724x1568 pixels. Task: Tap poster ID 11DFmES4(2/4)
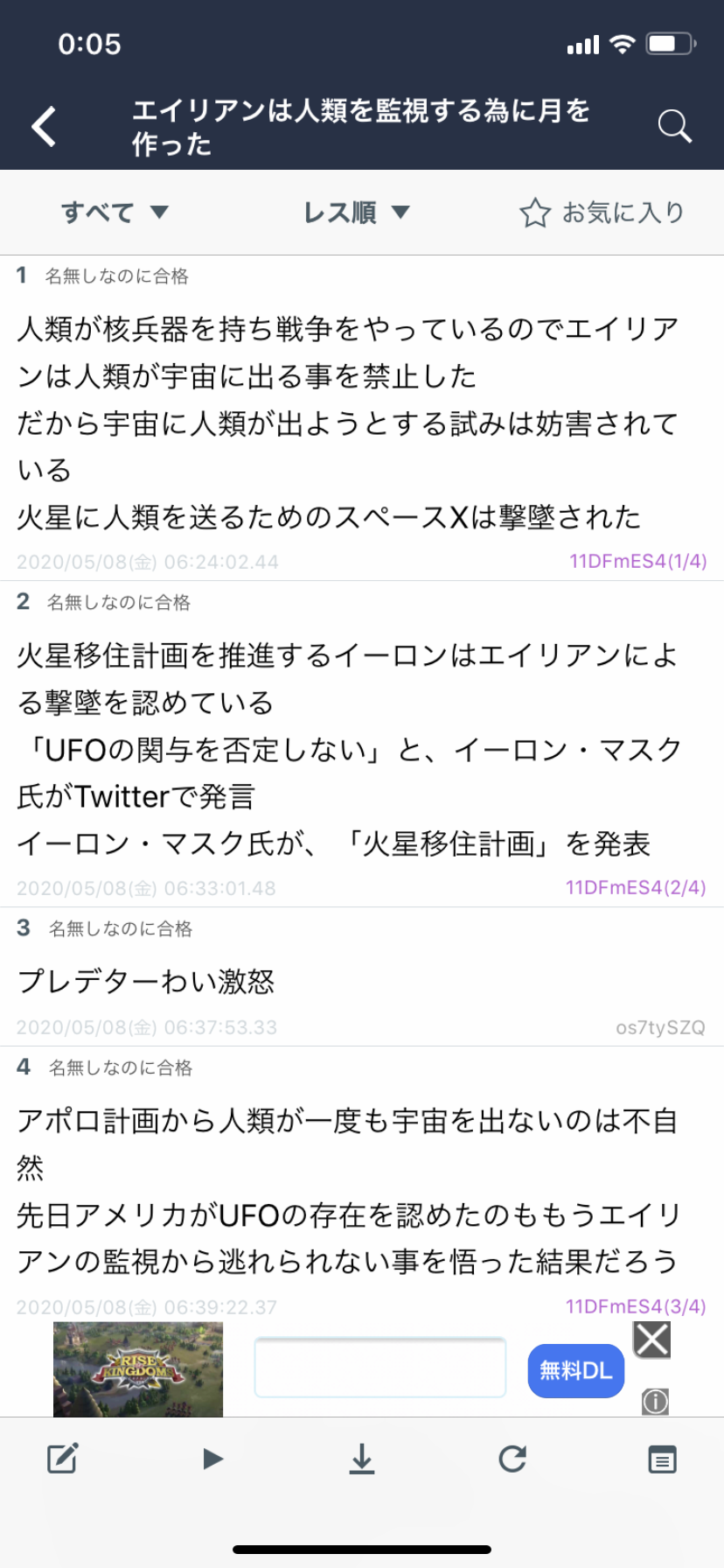(636, 888)
